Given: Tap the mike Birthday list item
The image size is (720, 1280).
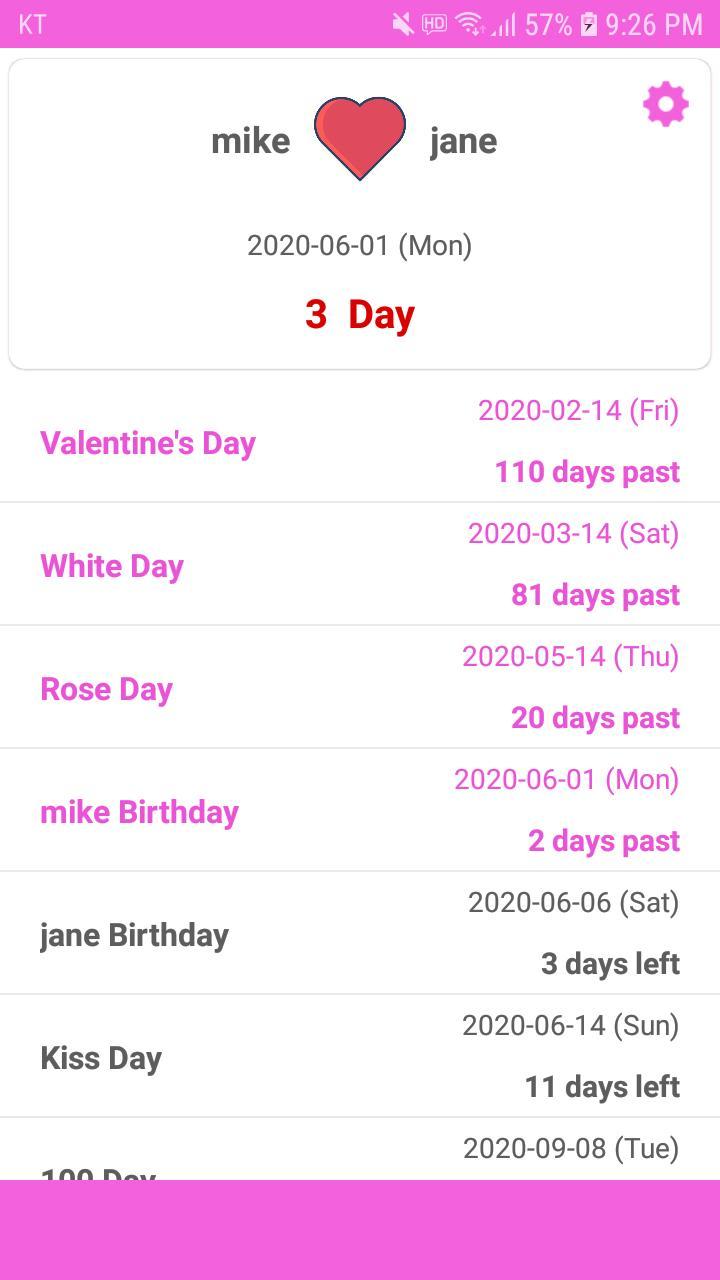Looking at the screenshot, I should 360,810.
